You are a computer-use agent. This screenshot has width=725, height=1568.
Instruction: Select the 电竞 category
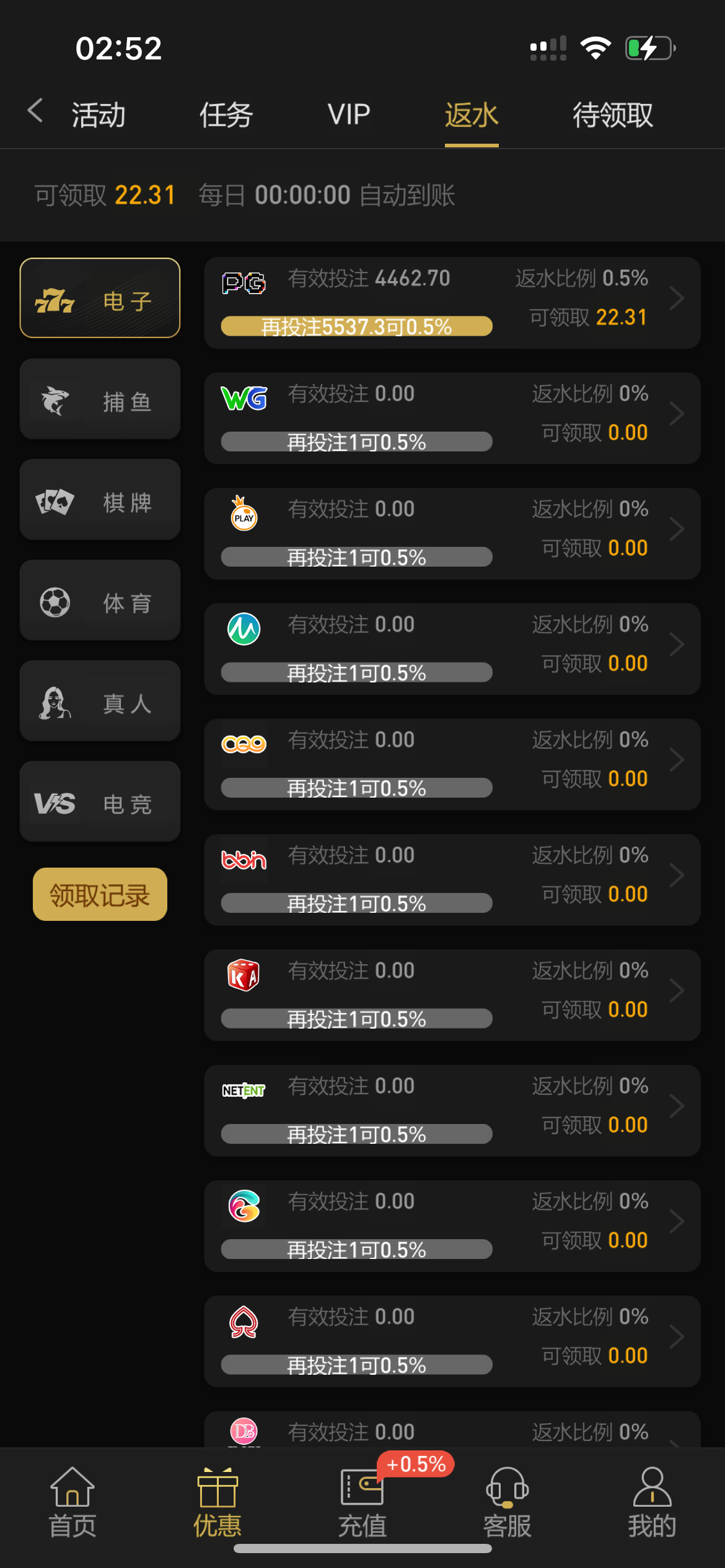pyautogui.click(x=100, y=802)
